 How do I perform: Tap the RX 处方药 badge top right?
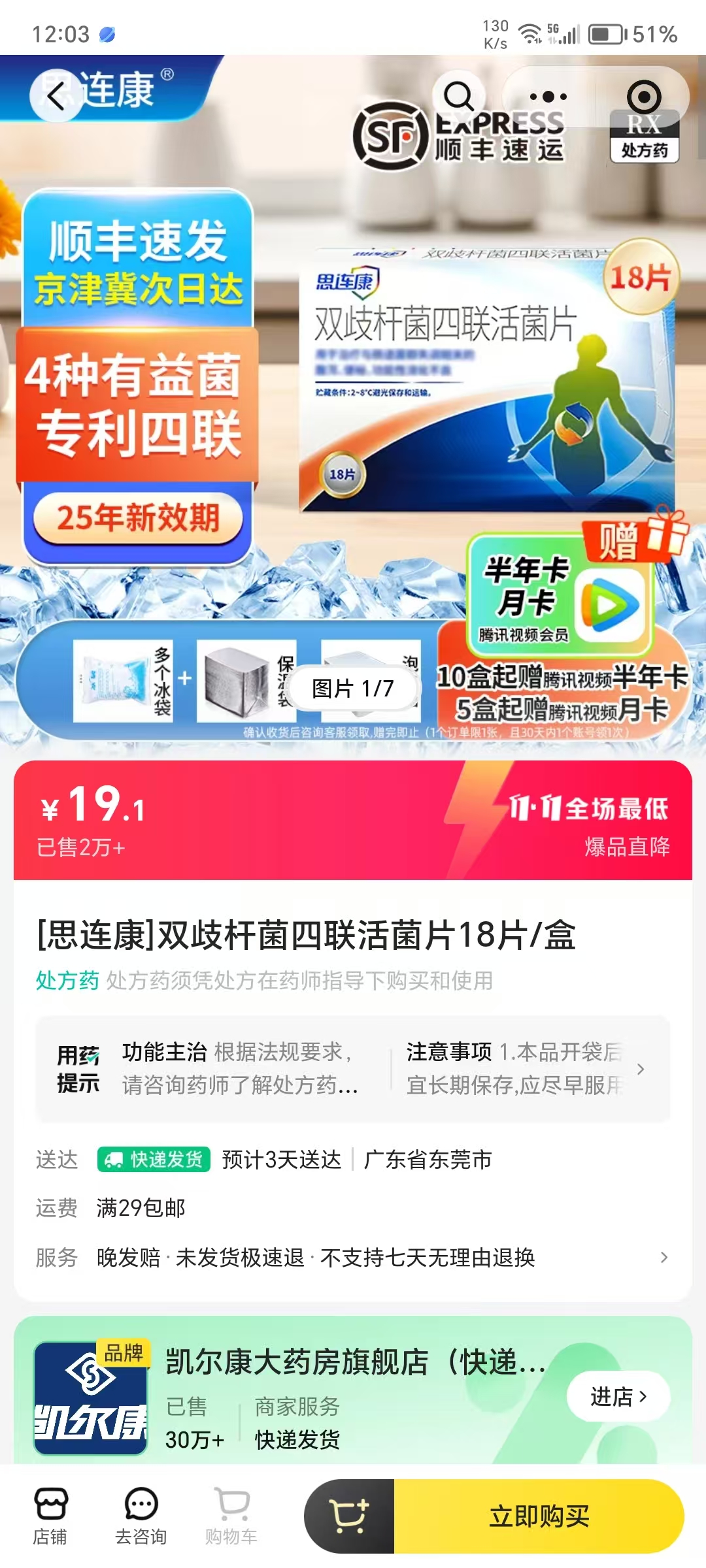pos(644,135)
